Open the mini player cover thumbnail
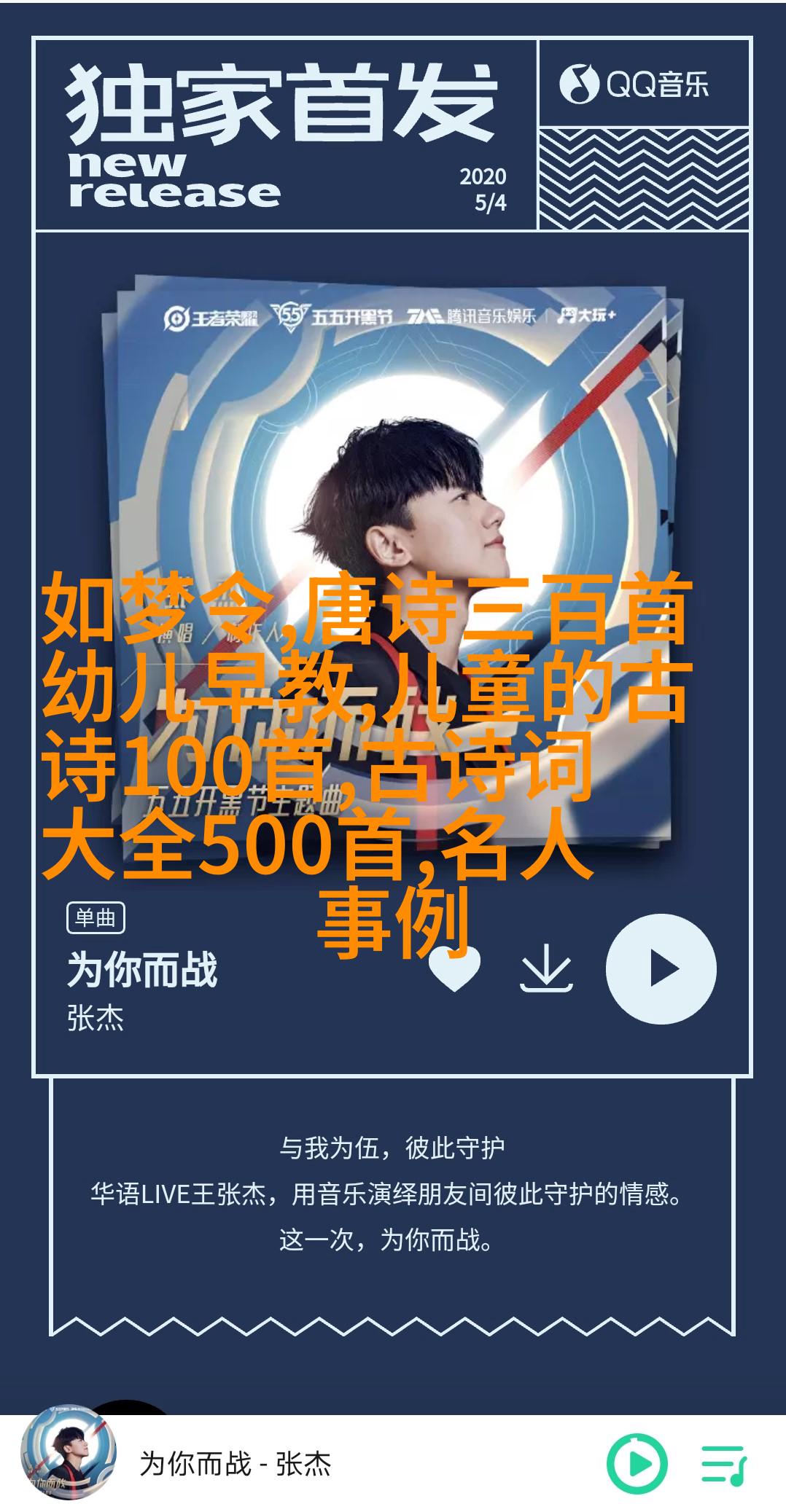This screenshot has width=786, height=1512. coord(68,1462)
